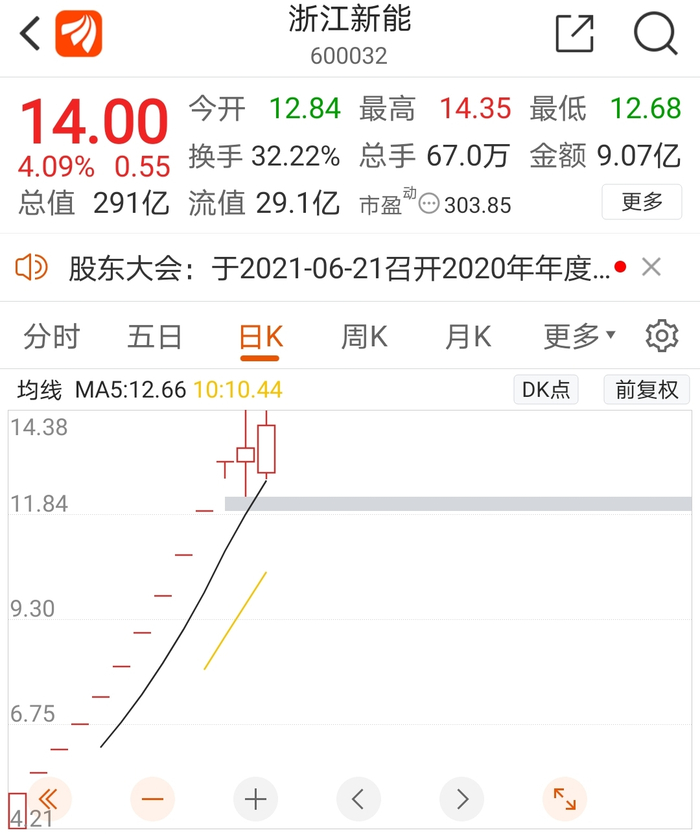Switch to the 月K chart tab
The width and height of the screenshot is (700, 834).
click(x=468, y=337)
